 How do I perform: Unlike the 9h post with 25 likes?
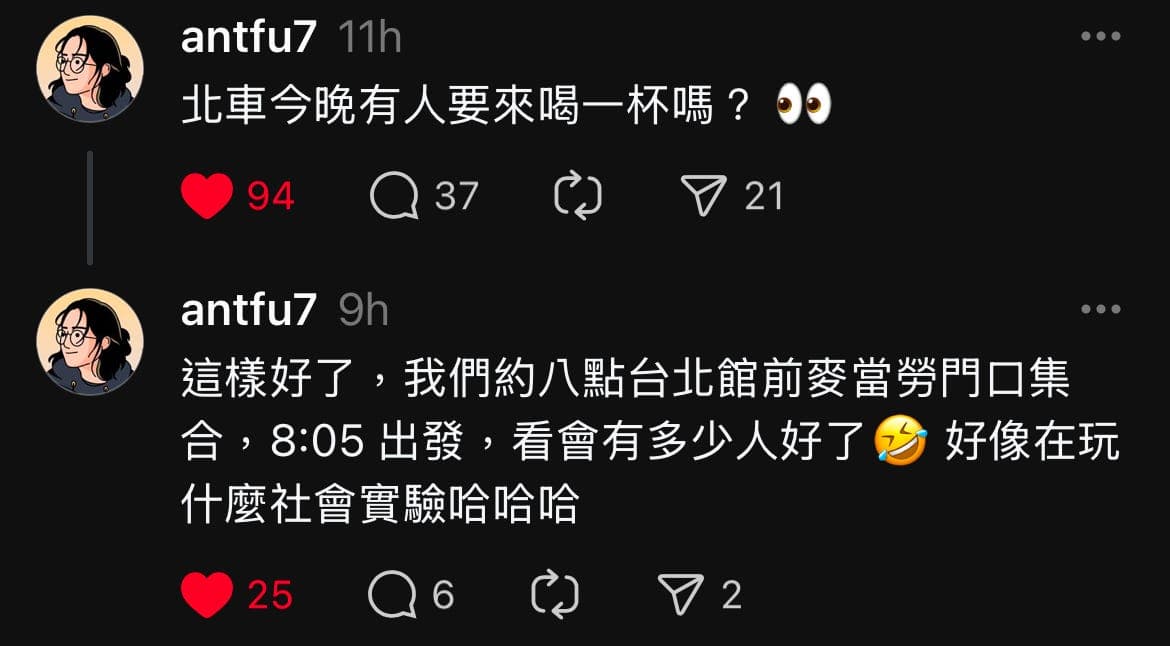(208, 597)
